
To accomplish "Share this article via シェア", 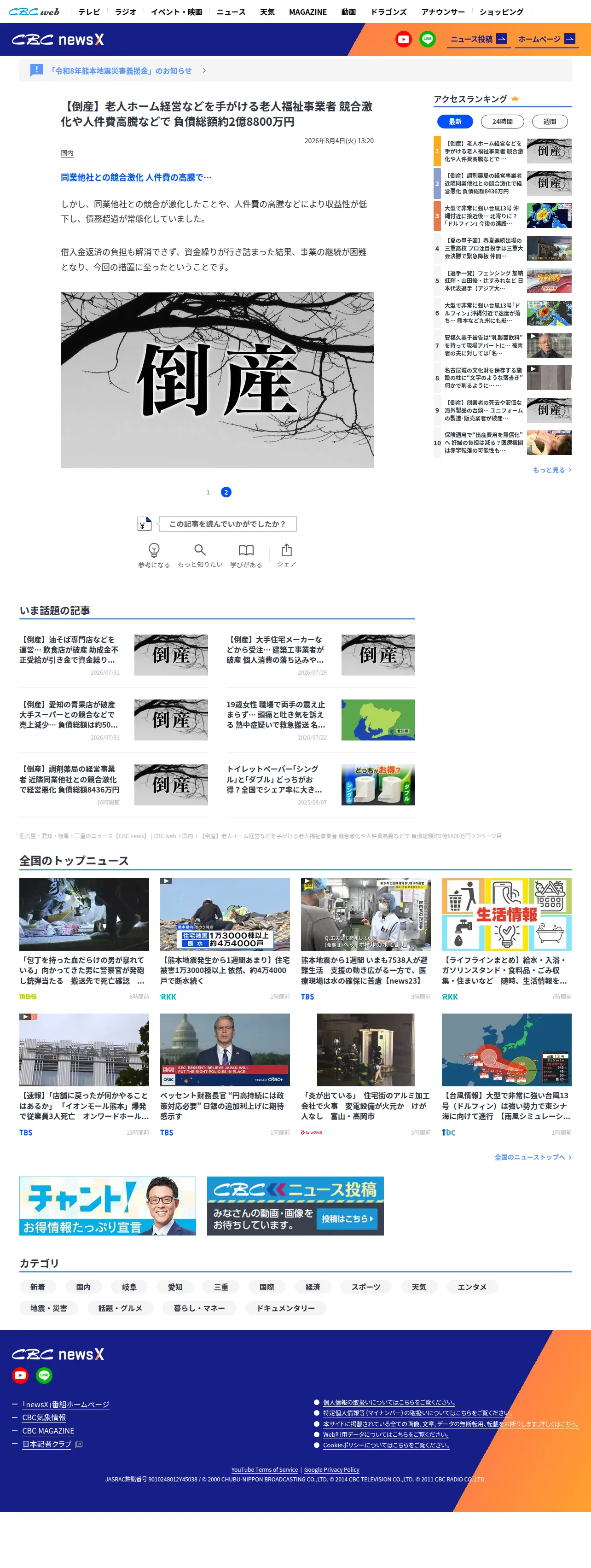I will pyautogui.click(x=287, y=555).
